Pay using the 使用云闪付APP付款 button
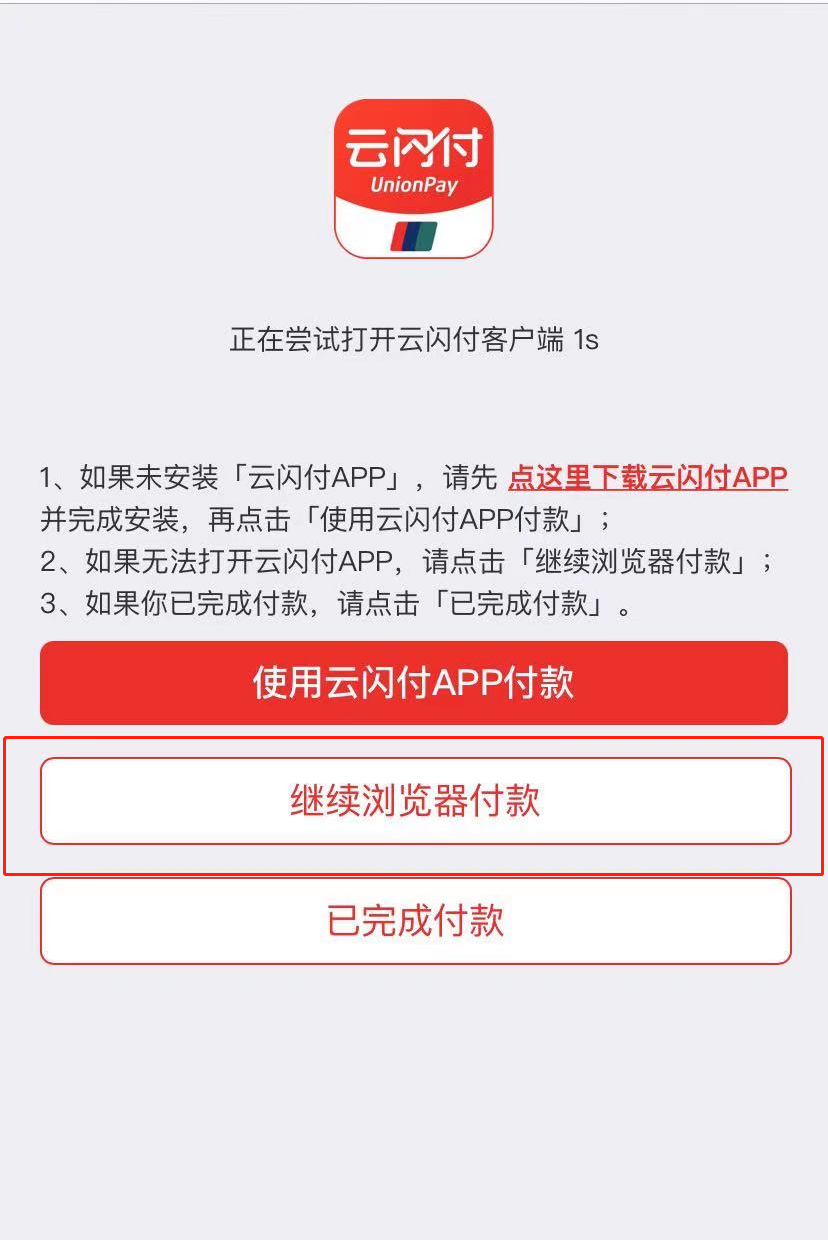The image size is (828, 1240). point(414,683)
